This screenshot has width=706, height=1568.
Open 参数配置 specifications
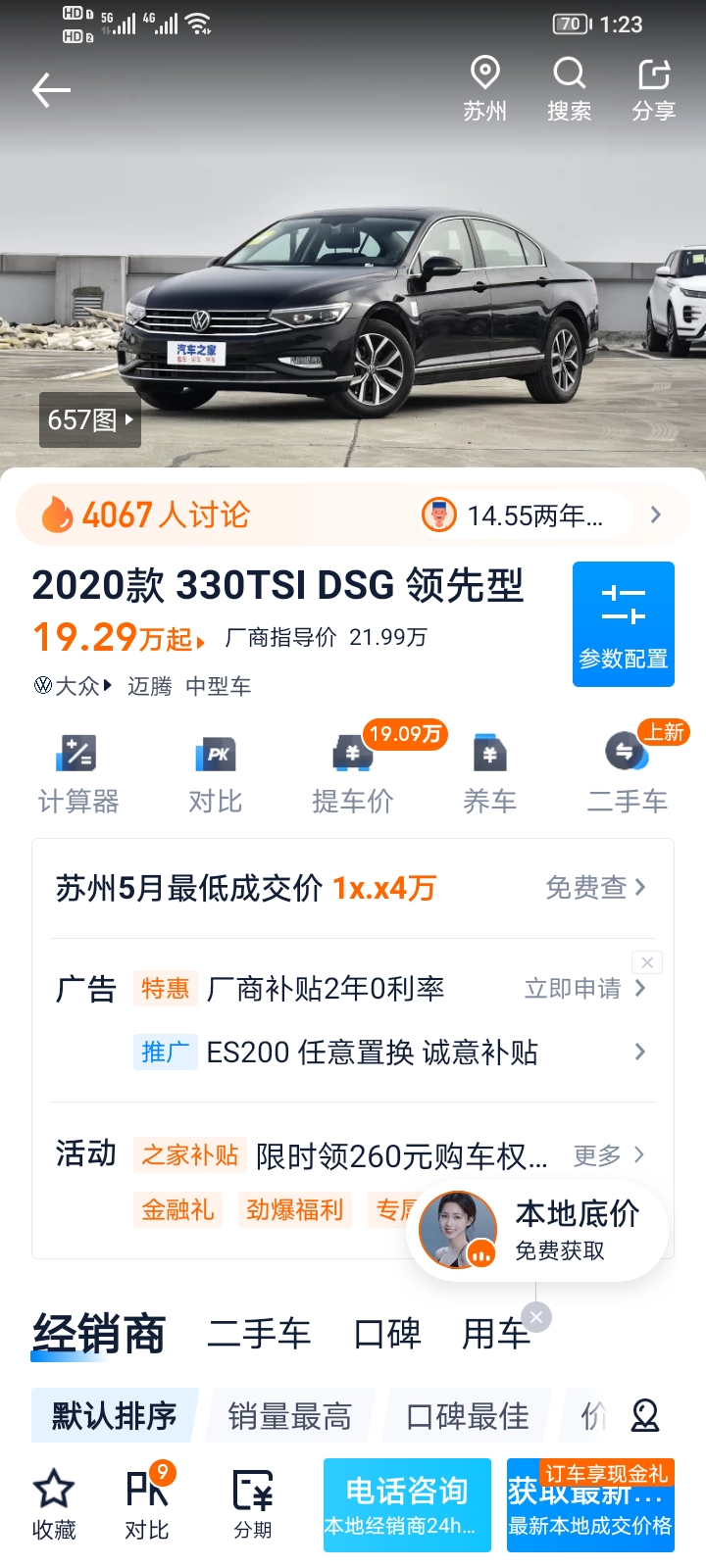click(624, 624)
